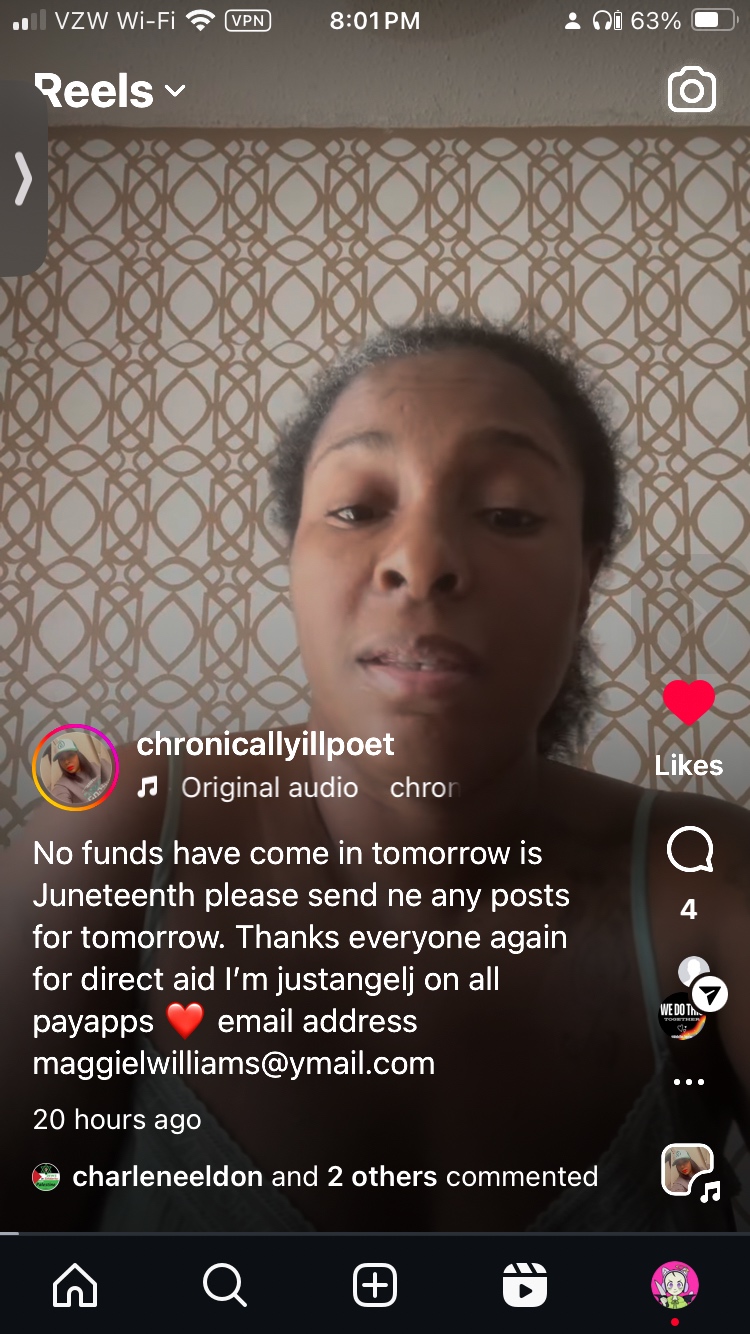Open the camera to create a reel
Screen dimensions: 750x1334
(x=691, y=91)
